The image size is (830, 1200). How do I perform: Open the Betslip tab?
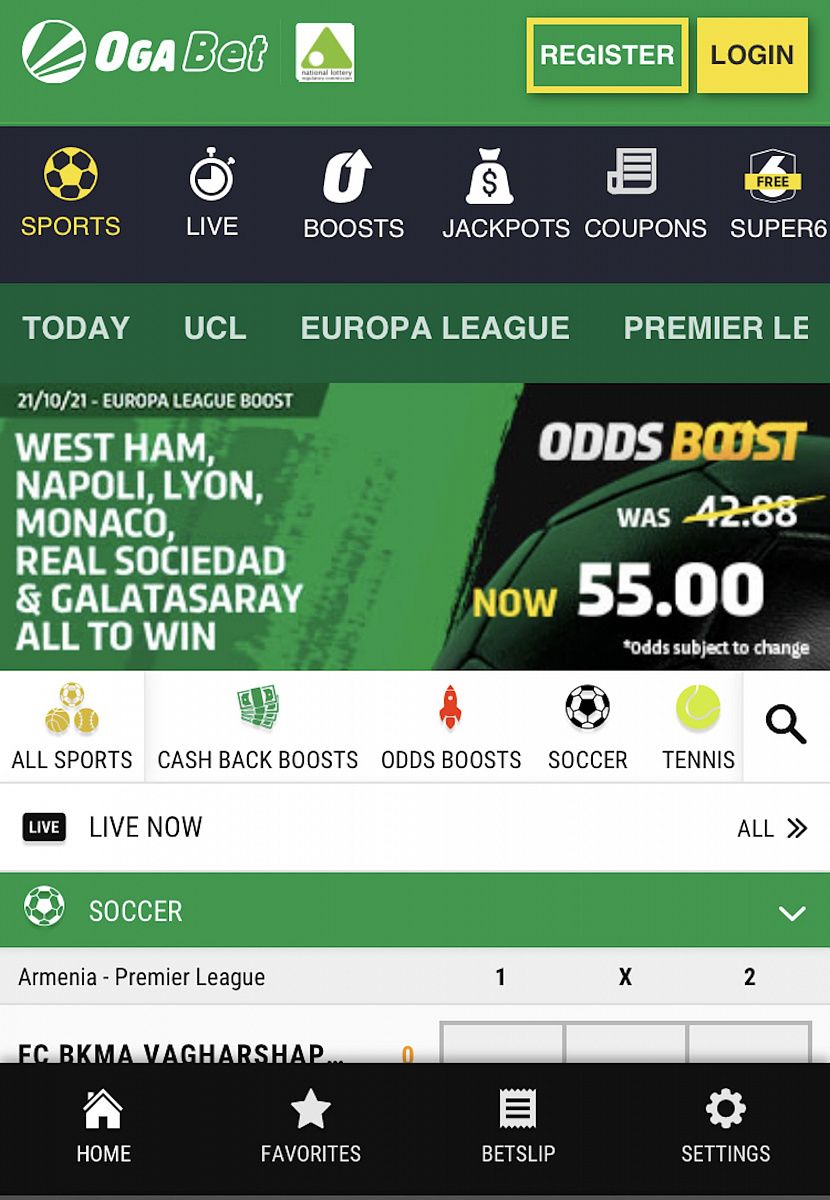tap(518, 1127)
